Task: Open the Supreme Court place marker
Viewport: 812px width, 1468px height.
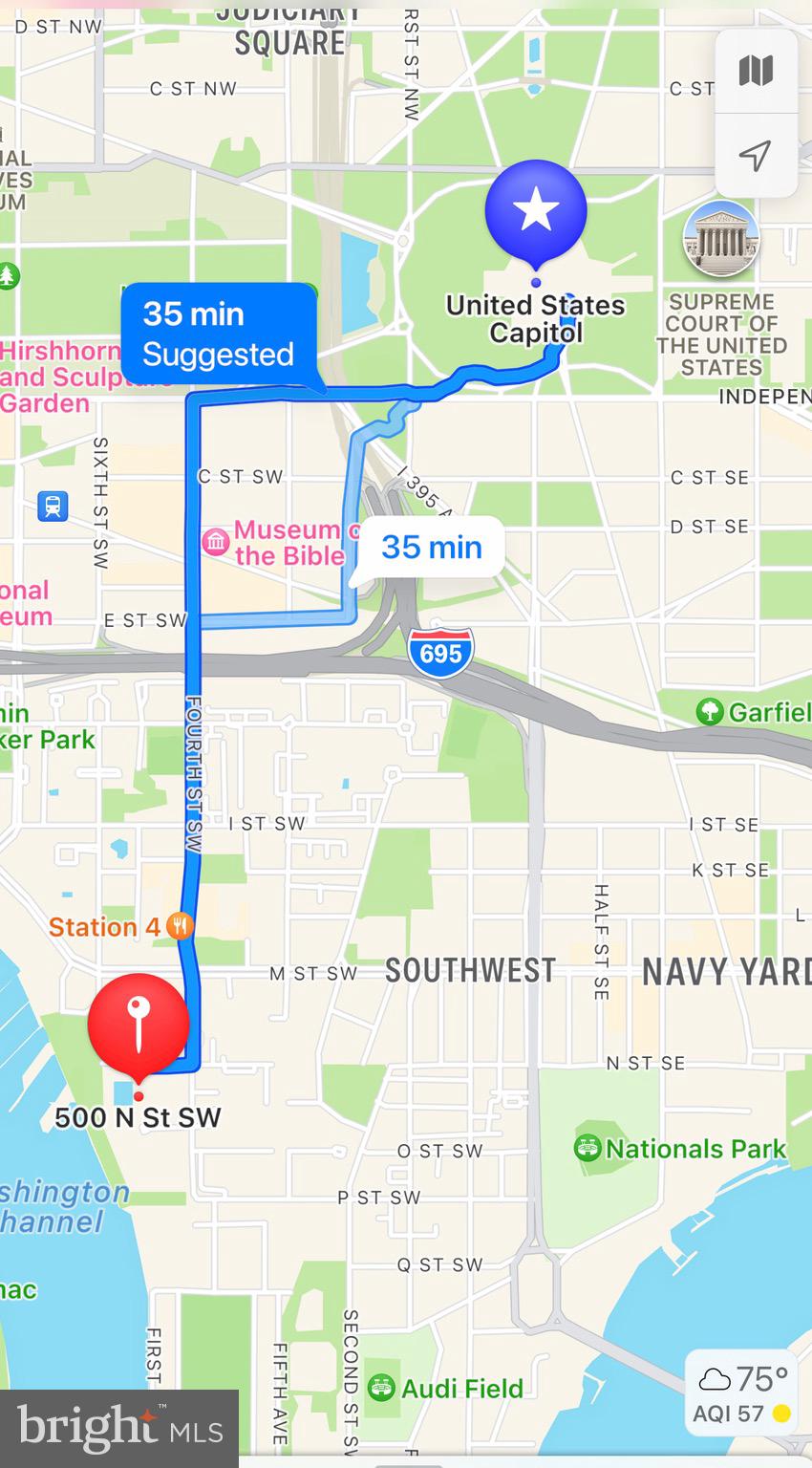Action: pyautogui.click(x=721, y=239)
